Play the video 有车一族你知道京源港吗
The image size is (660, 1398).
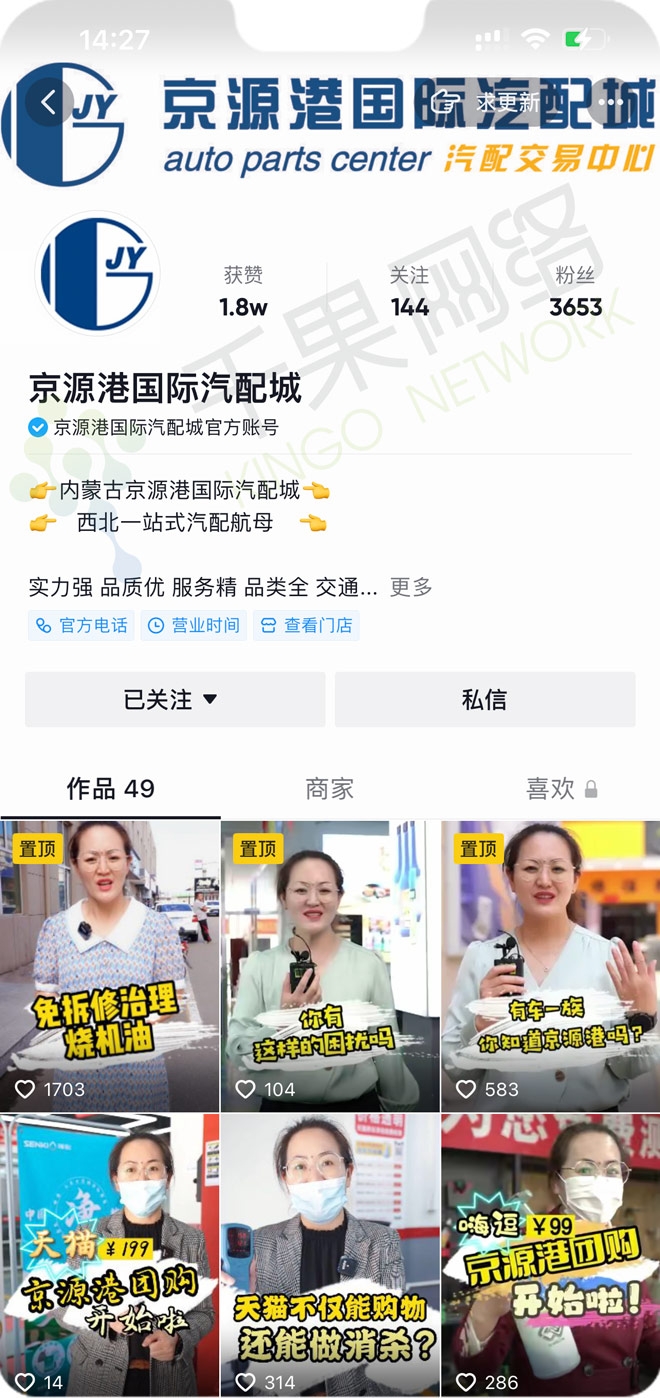click(550, 965)
